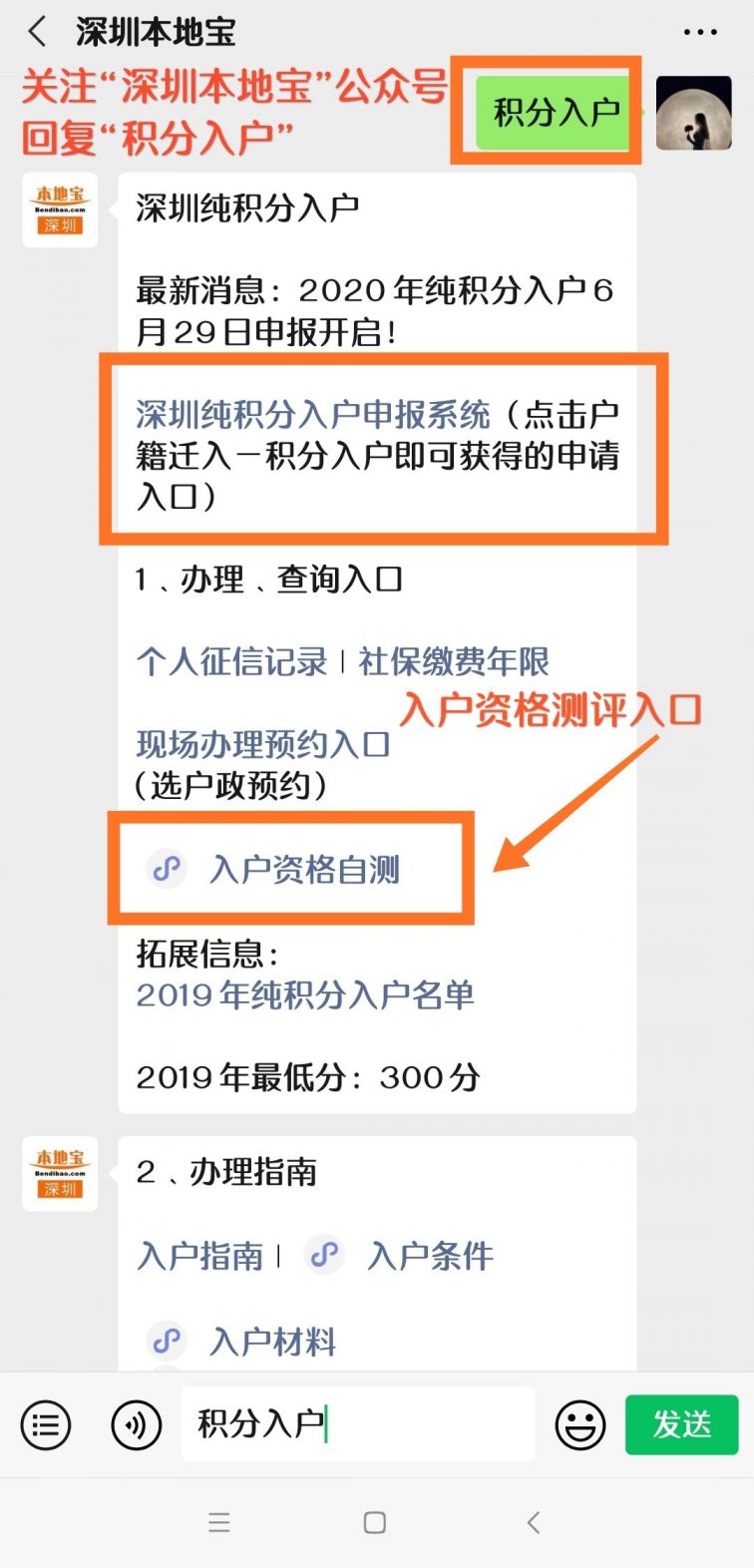
Task: Open 现场办理预约入口 link
Action: click(262, 744)
